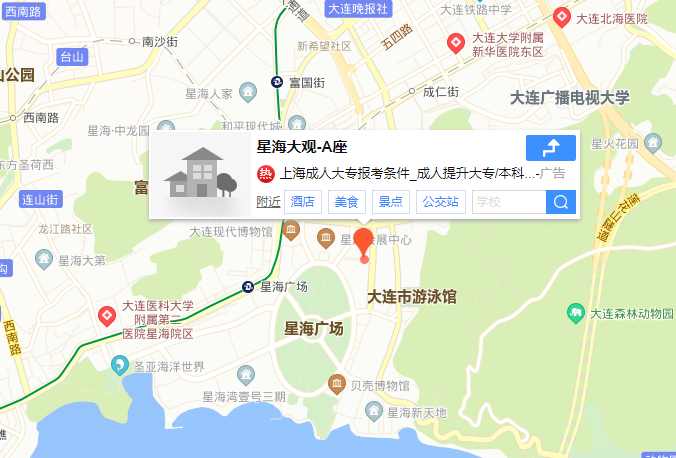The height and width of the screenshot is (458, 676).
Task: Focus the nearby search text field
Action: point(508,202)
